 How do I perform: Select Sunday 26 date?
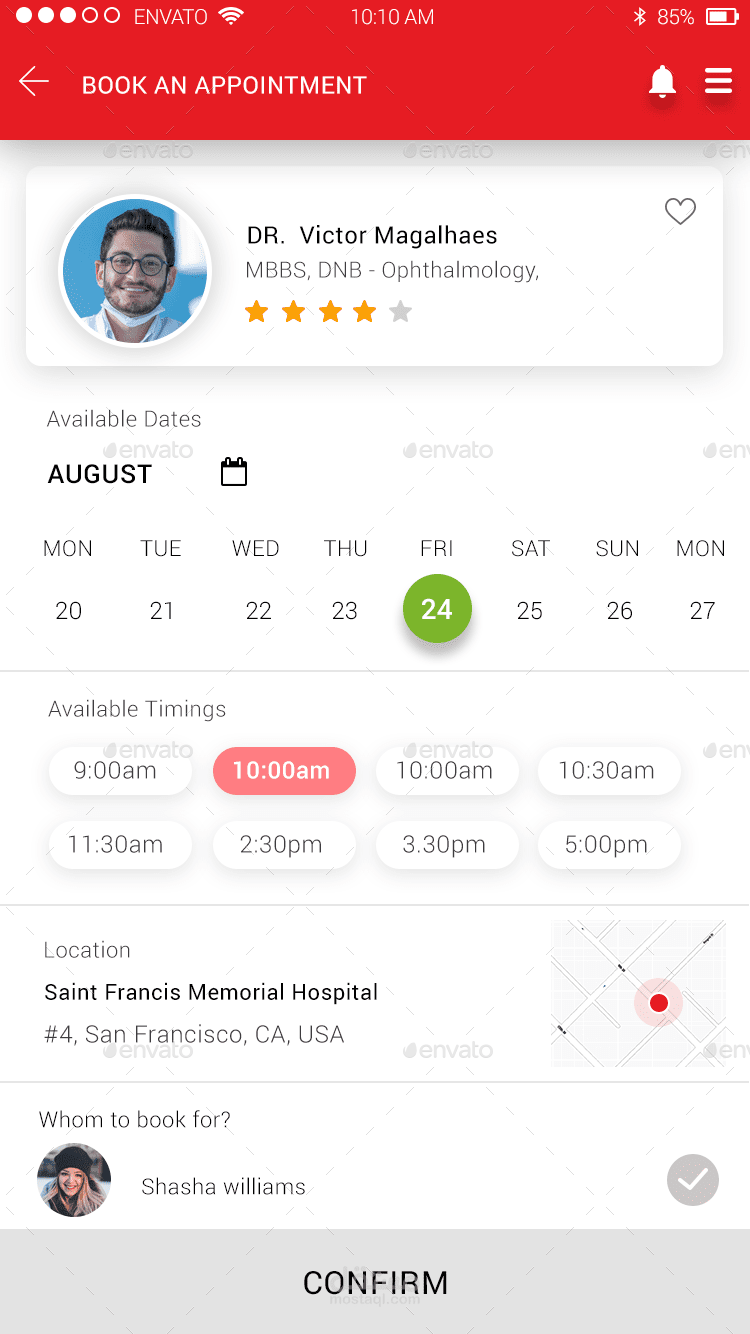[619, 610]
